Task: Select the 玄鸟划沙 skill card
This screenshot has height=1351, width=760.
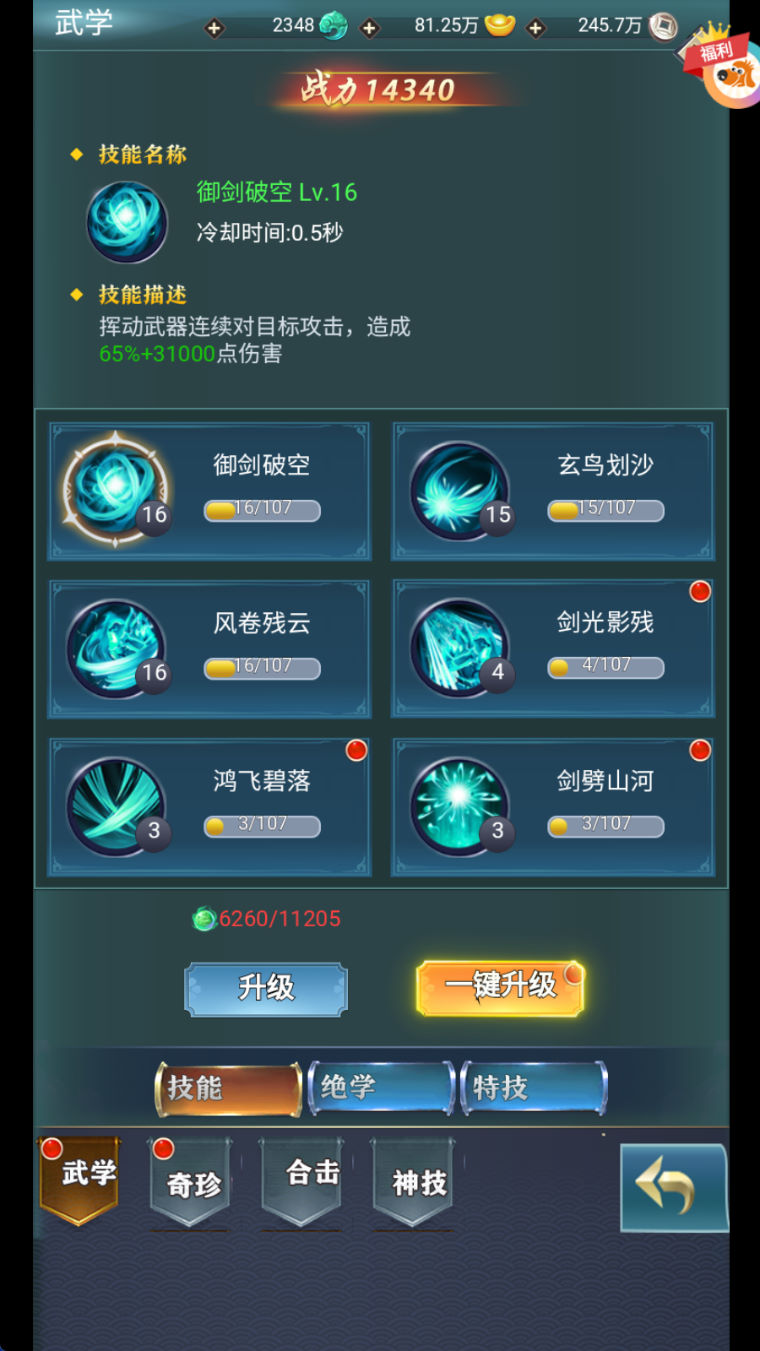Action: point(553,491)
